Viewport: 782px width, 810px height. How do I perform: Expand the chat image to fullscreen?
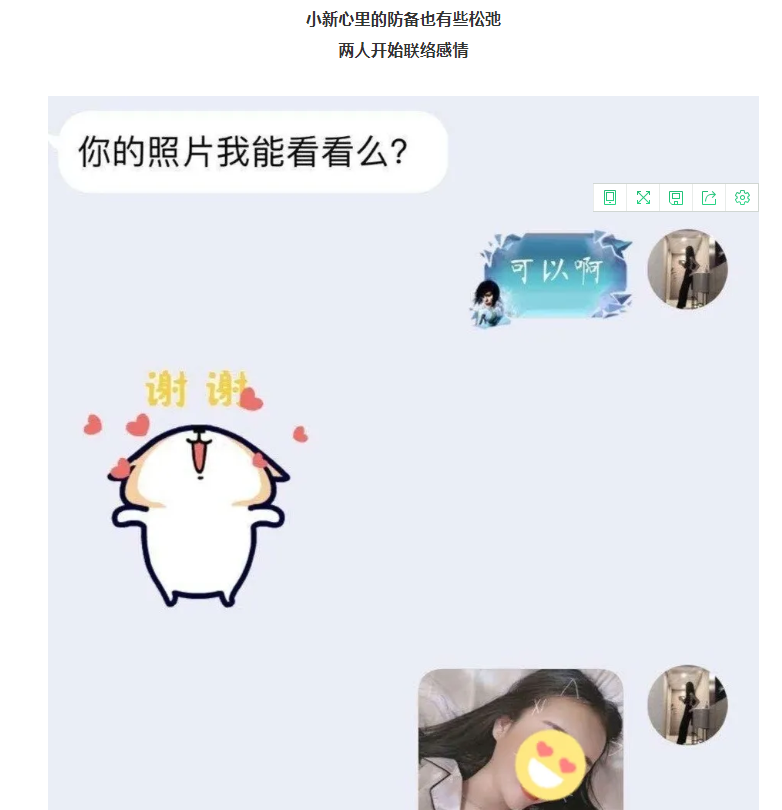(643, 198)
